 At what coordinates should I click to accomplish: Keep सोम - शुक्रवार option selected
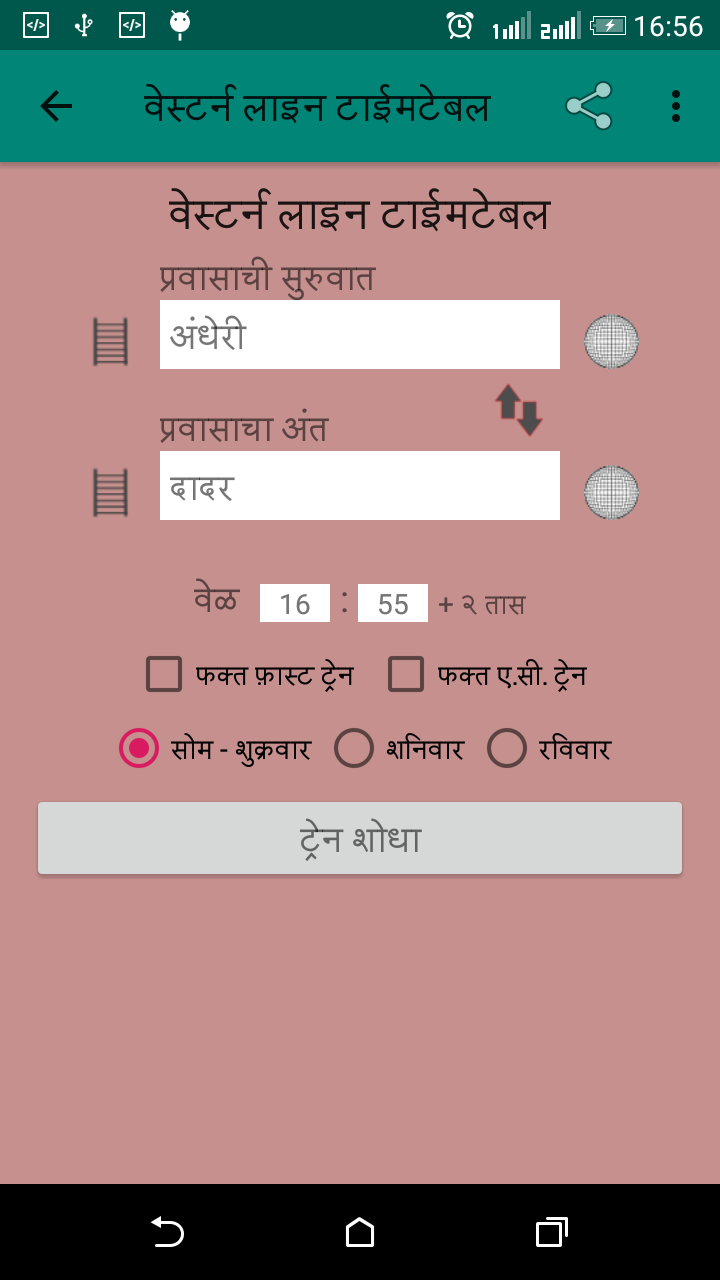pos(137,747)
